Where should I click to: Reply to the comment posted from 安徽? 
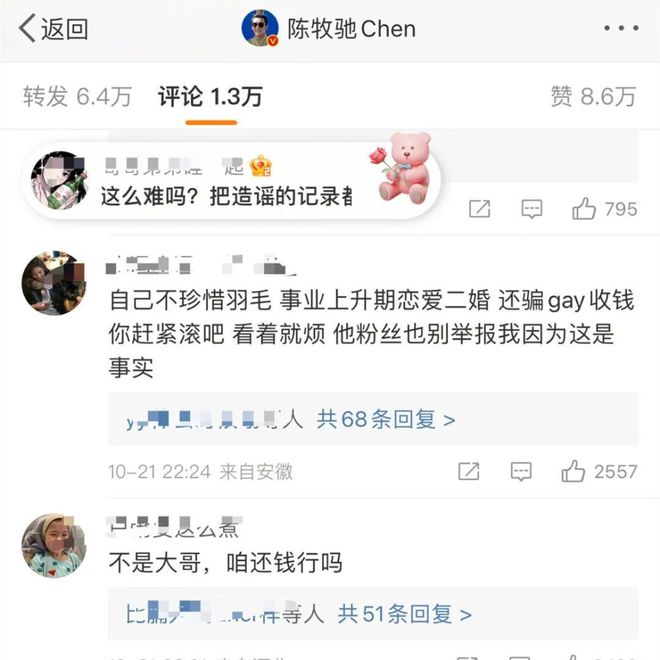click(521, 471)
